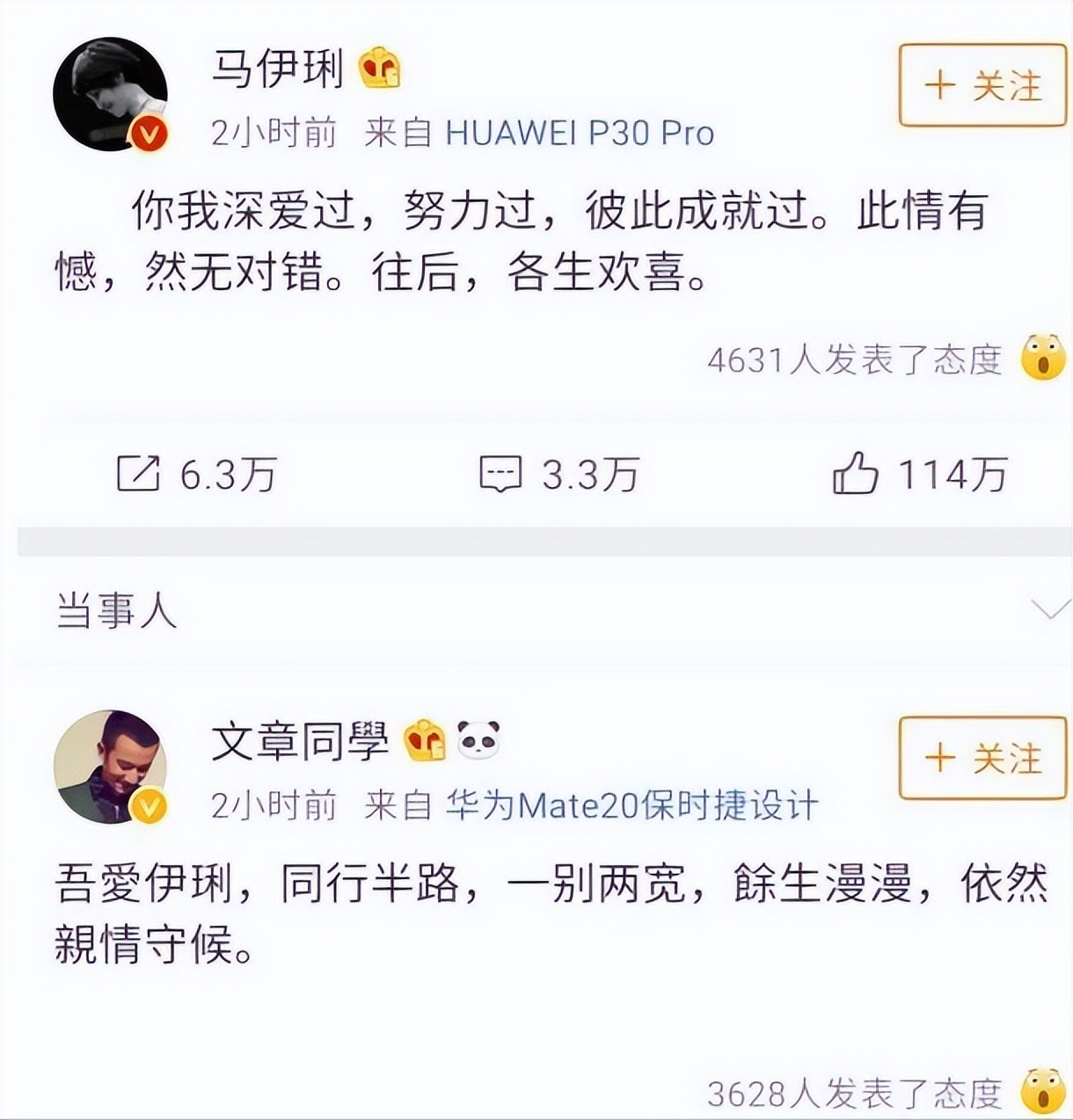View the 3628人发表了态度 reactions
Image resolution: width=1073 pixels, height=1120 pixels.
point(855,1094)
